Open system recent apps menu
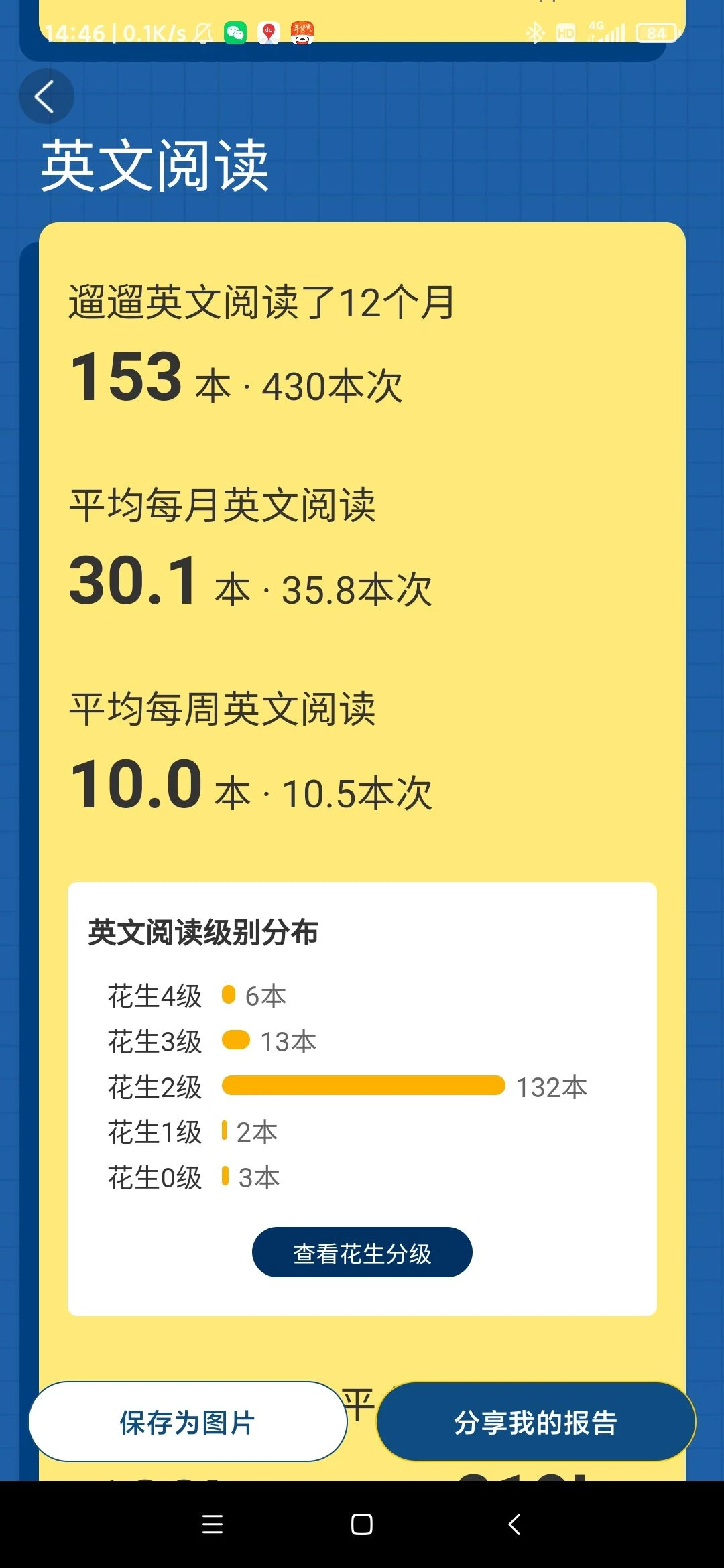Screen dimensions: 724x1568 point(213,1524)
